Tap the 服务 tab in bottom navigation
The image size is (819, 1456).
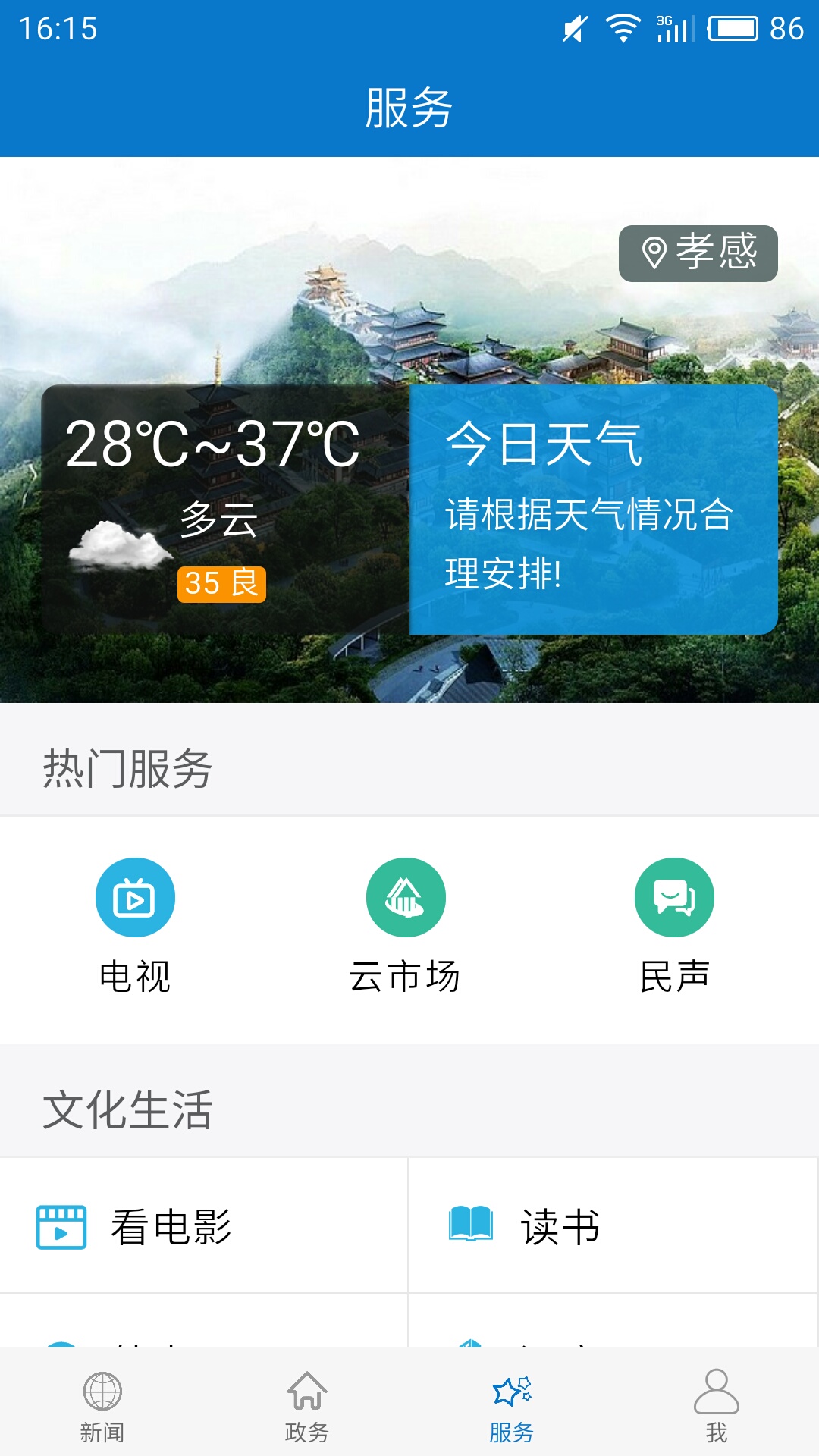(512, 1406)
